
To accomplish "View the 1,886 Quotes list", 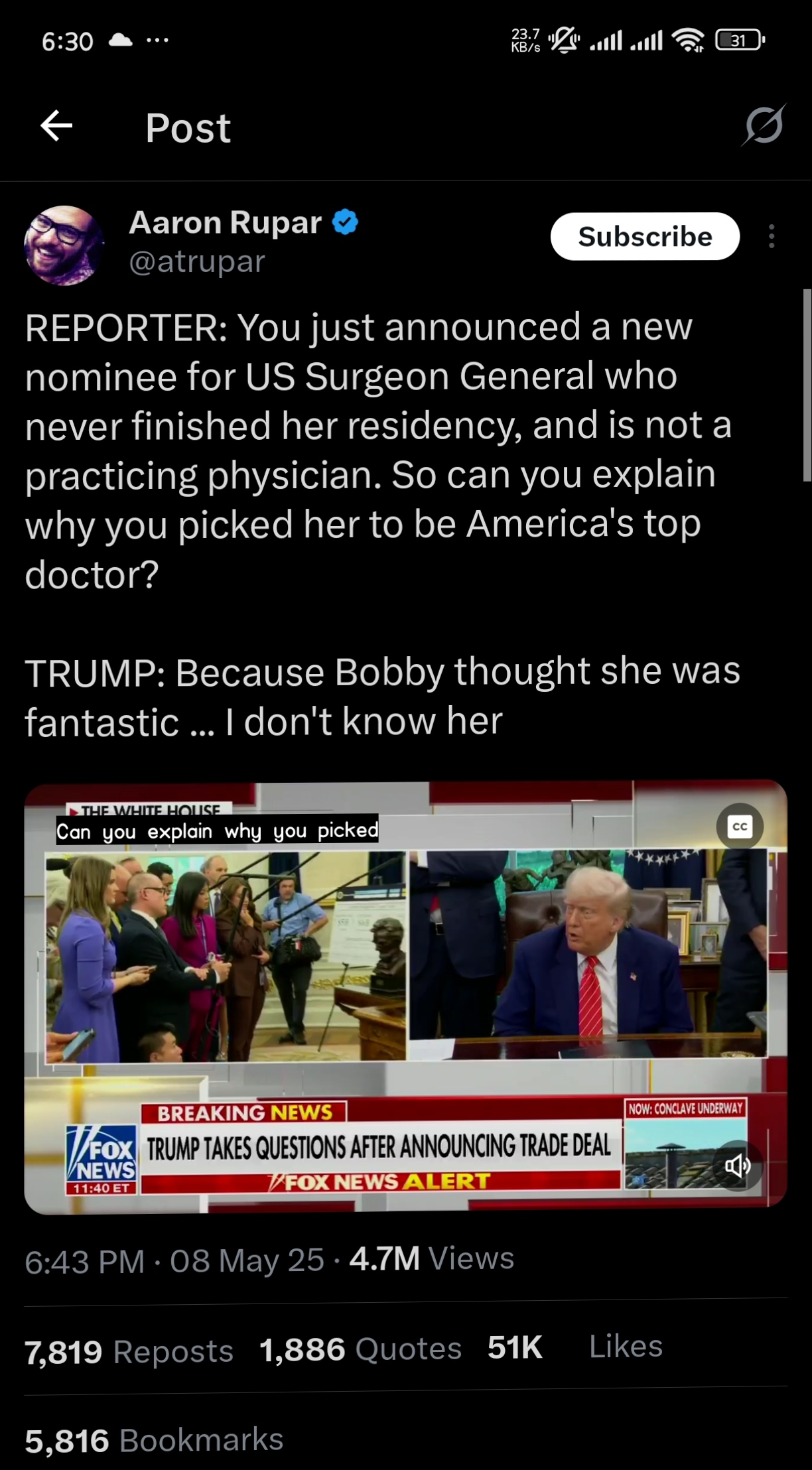I will 360,1349.
